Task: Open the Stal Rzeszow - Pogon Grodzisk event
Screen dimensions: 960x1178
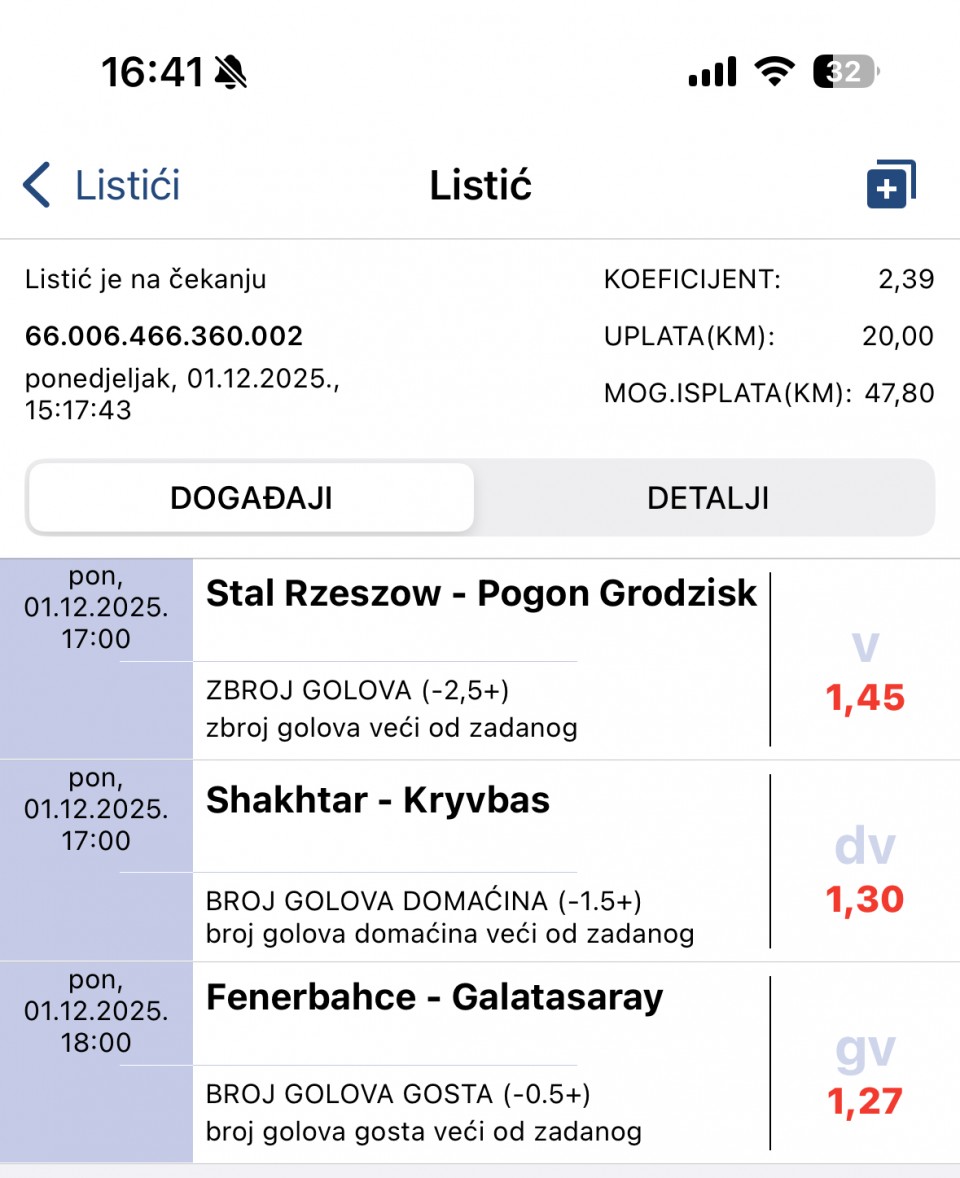Action: click(481, 594)
